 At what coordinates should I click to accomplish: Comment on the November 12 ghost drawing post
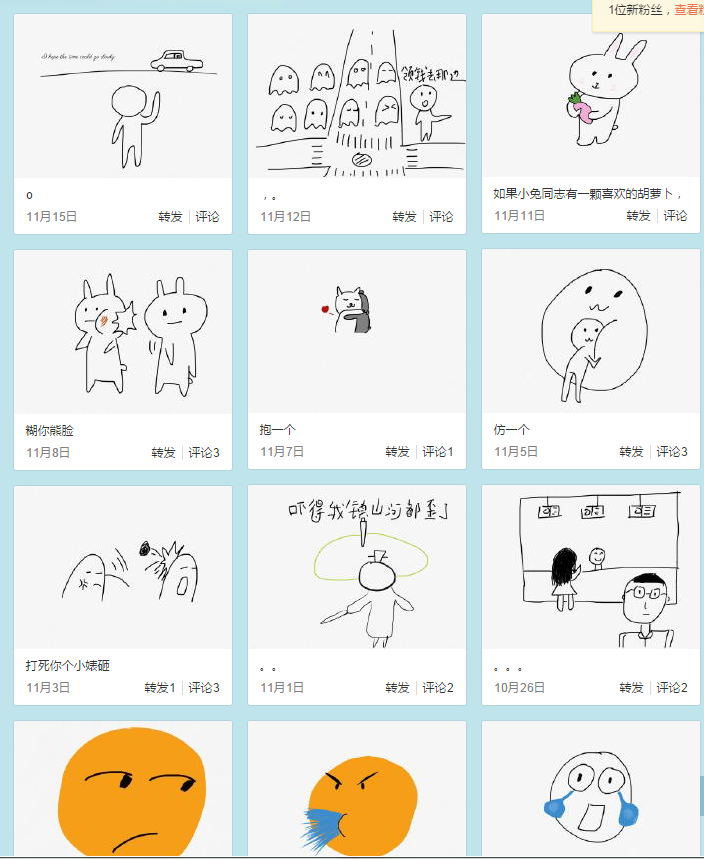tap(441, 216)
